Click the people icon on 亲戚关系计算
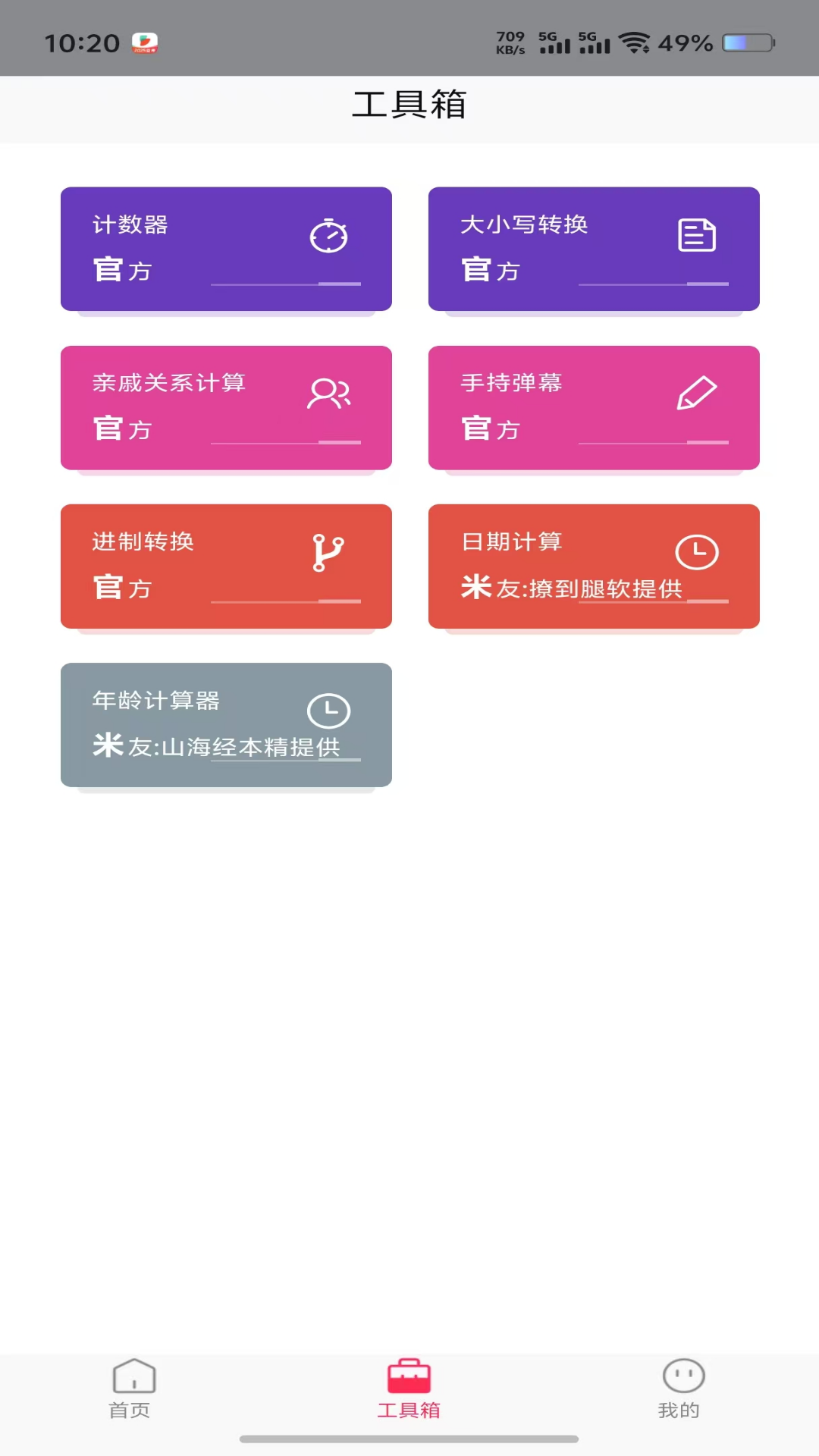The width and height of the screenshot is (819, 1456). (329, 394)
